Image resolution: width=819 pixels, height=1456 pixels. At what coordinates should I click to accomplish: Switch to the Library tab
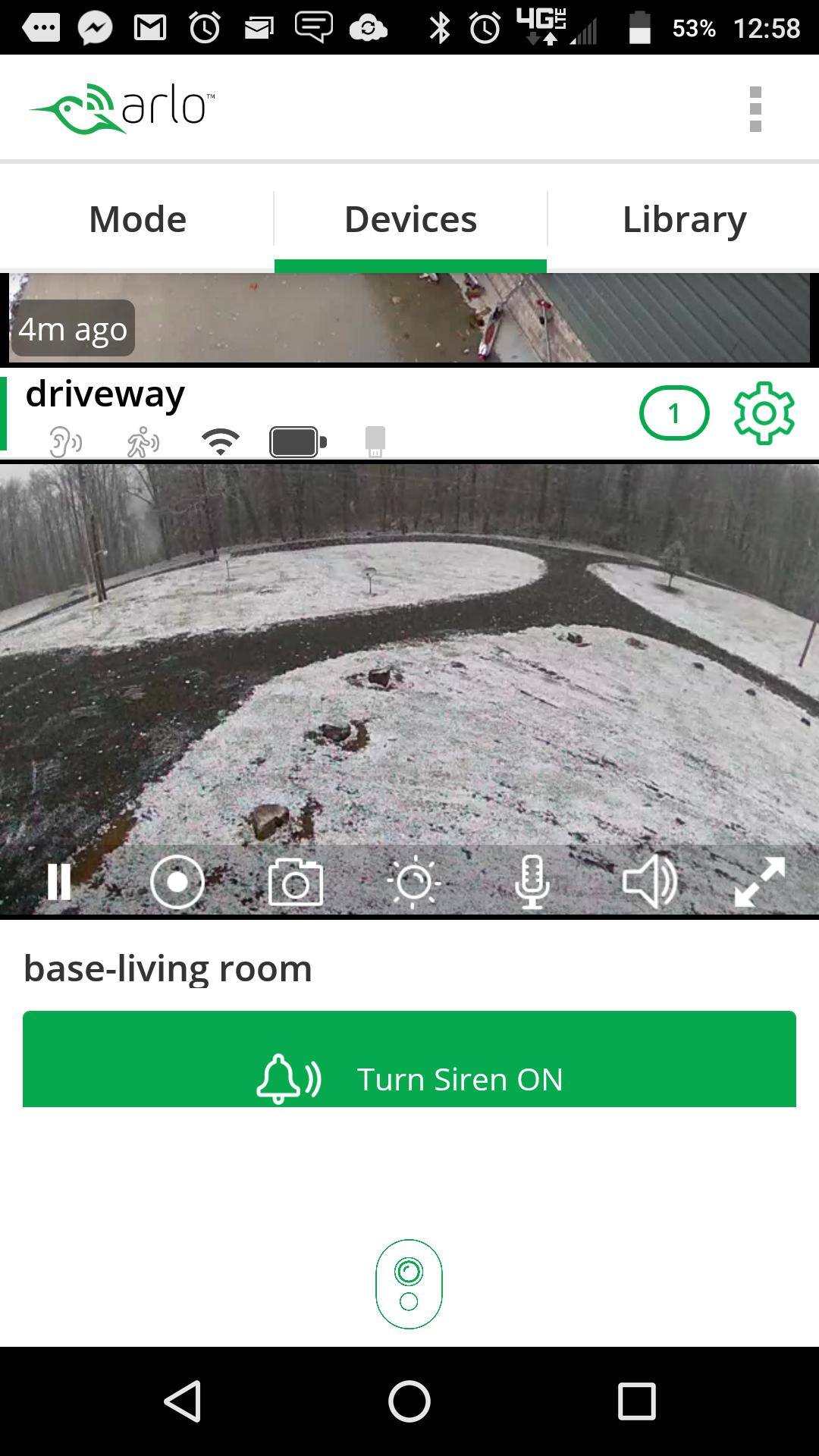684,219
